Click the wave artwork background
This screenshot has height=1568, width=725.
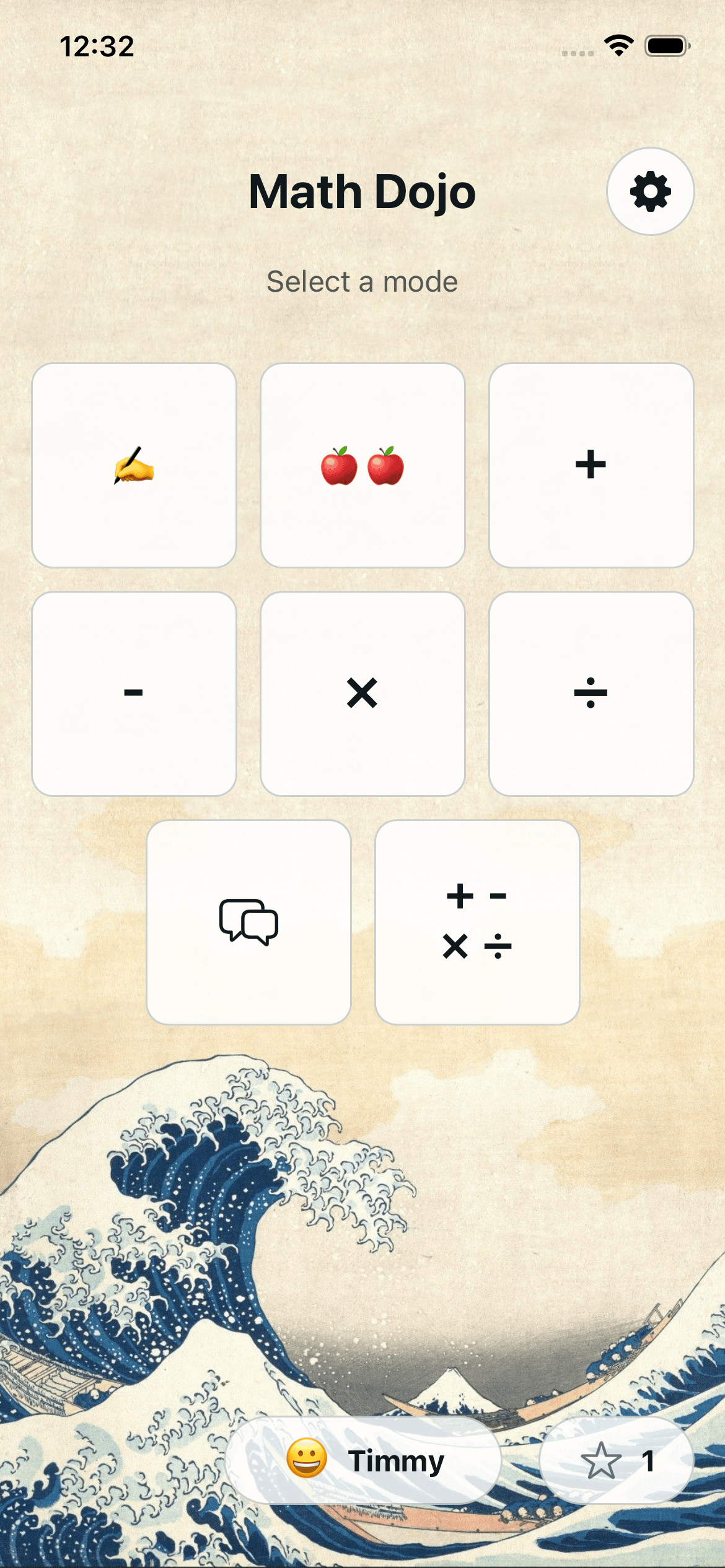tap(186, 1208)
